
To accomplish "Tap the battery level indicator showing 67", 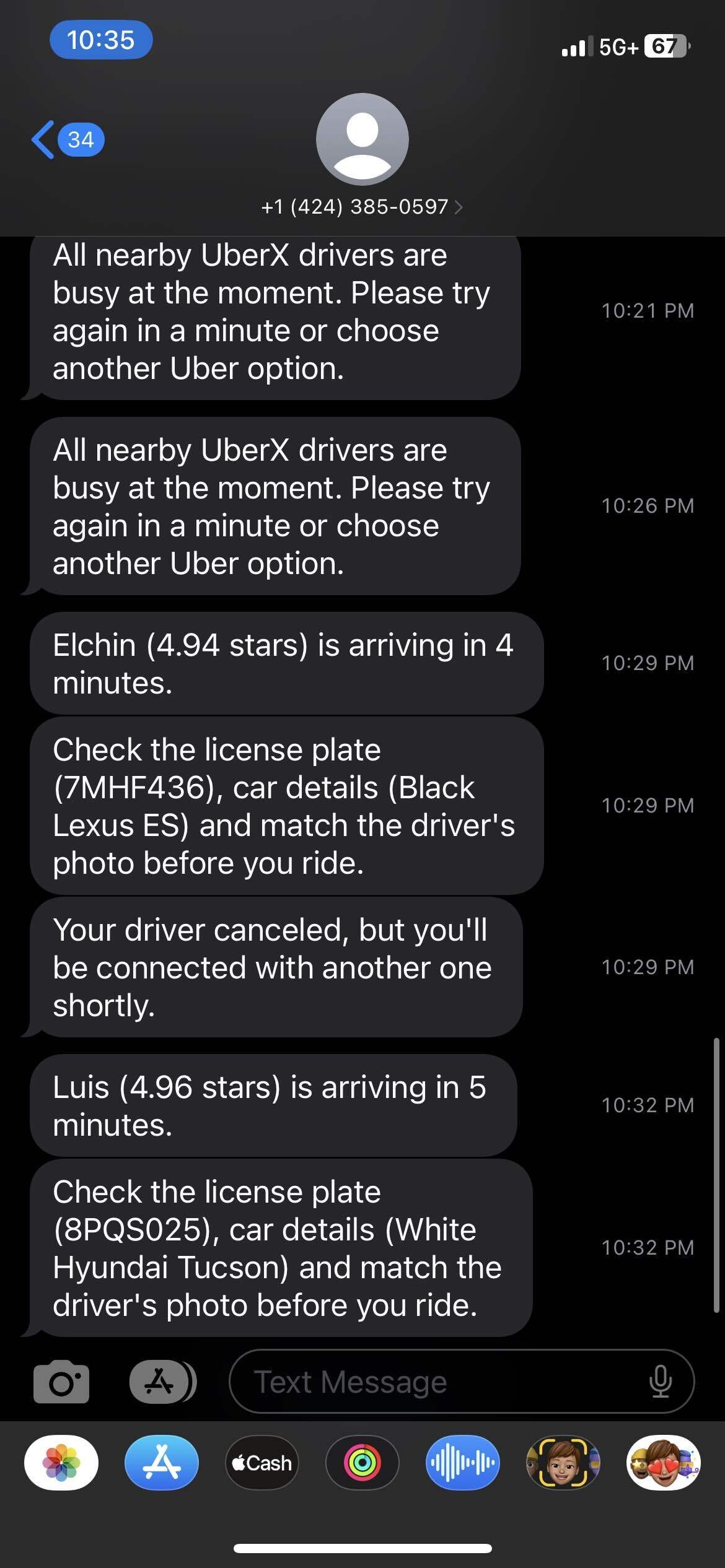I will 666,46.
